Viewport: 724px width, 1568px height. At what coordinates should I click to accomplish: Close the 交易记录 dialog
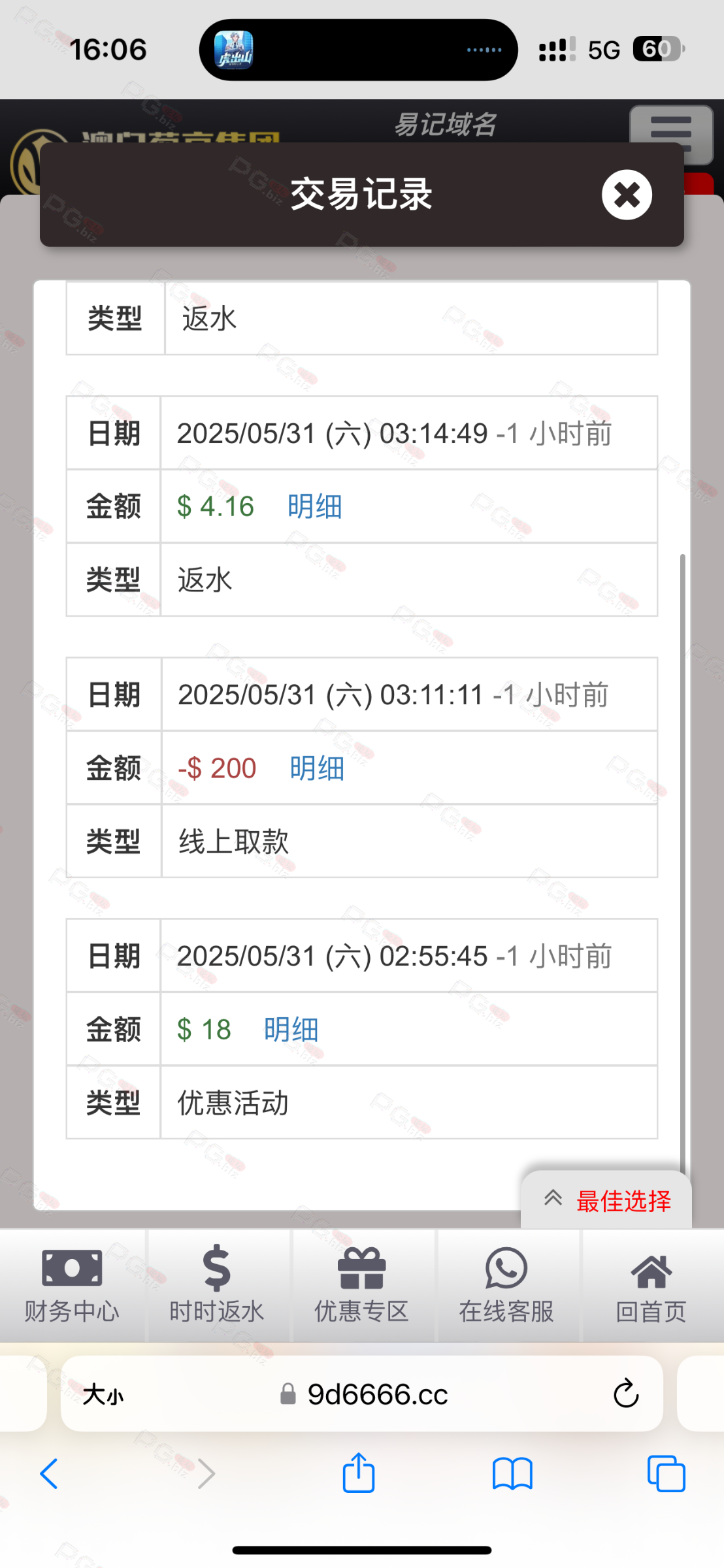tap(627, 195)
